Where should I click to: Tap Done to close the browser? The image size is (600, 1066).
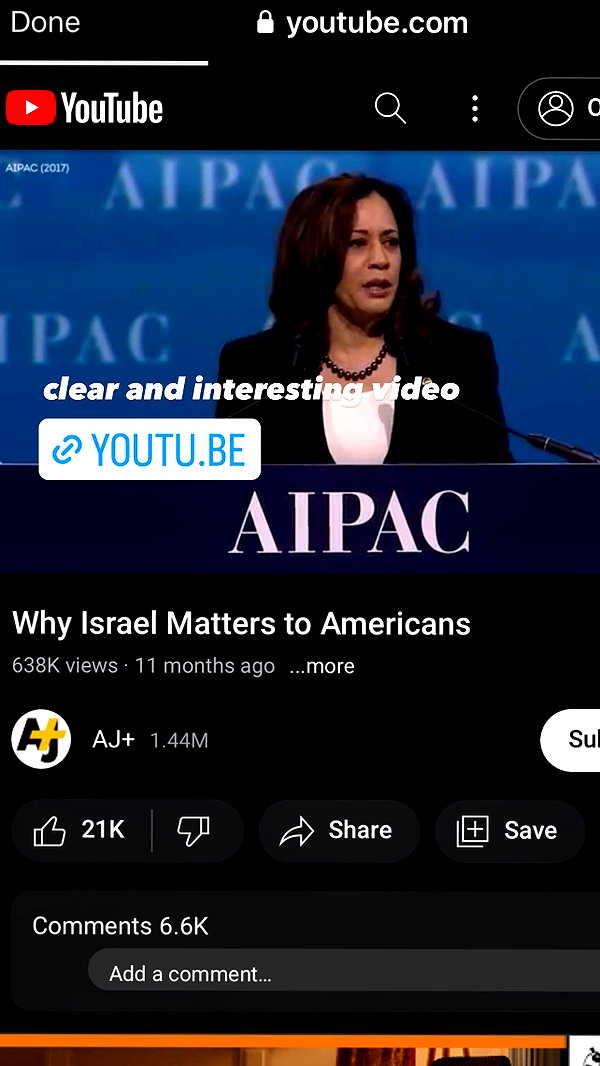point(46,22)
